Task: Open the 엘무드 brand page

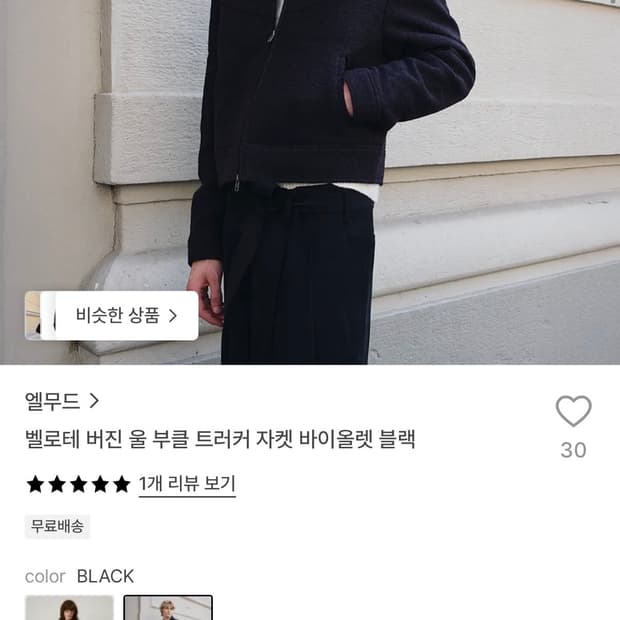Action: click(62, 401)
